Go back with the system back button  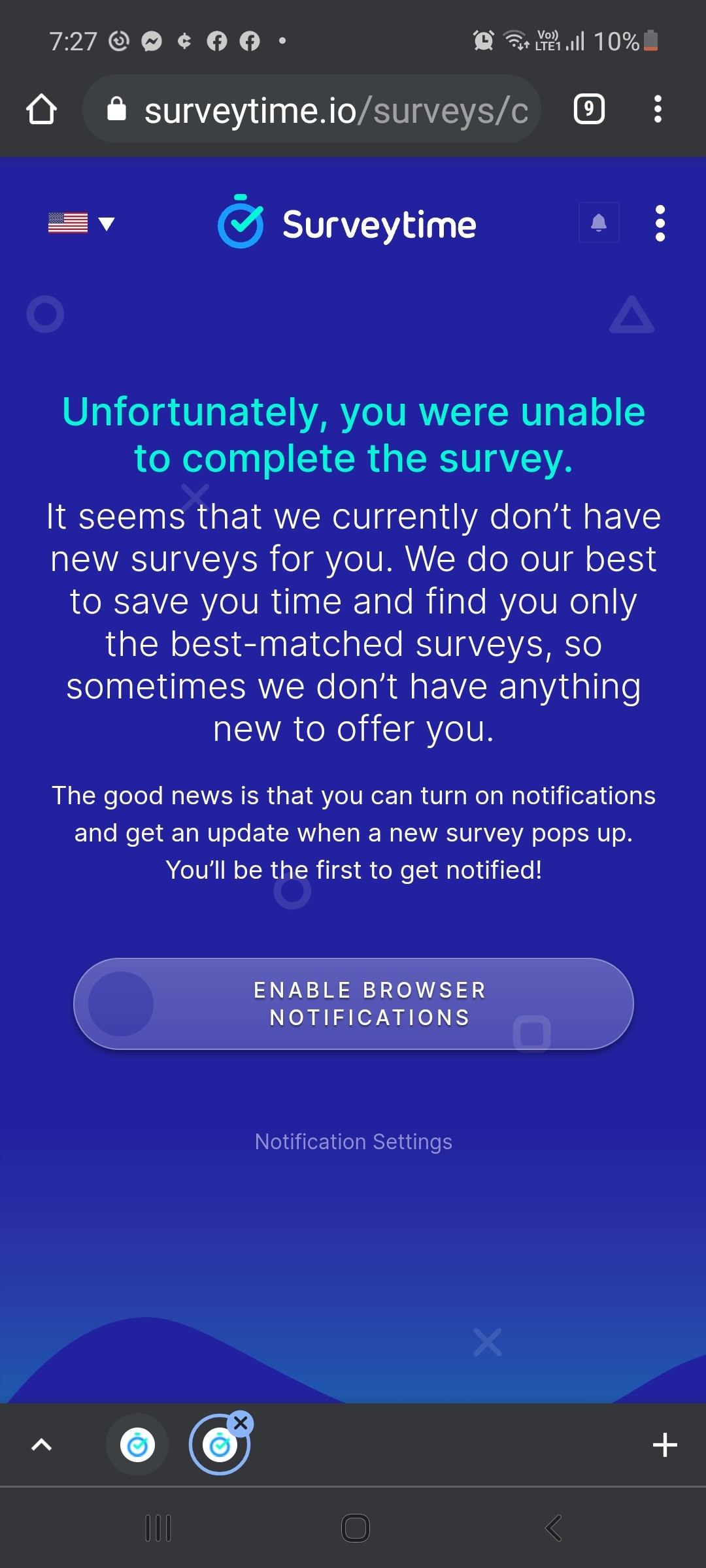(x=553, y=1528)
